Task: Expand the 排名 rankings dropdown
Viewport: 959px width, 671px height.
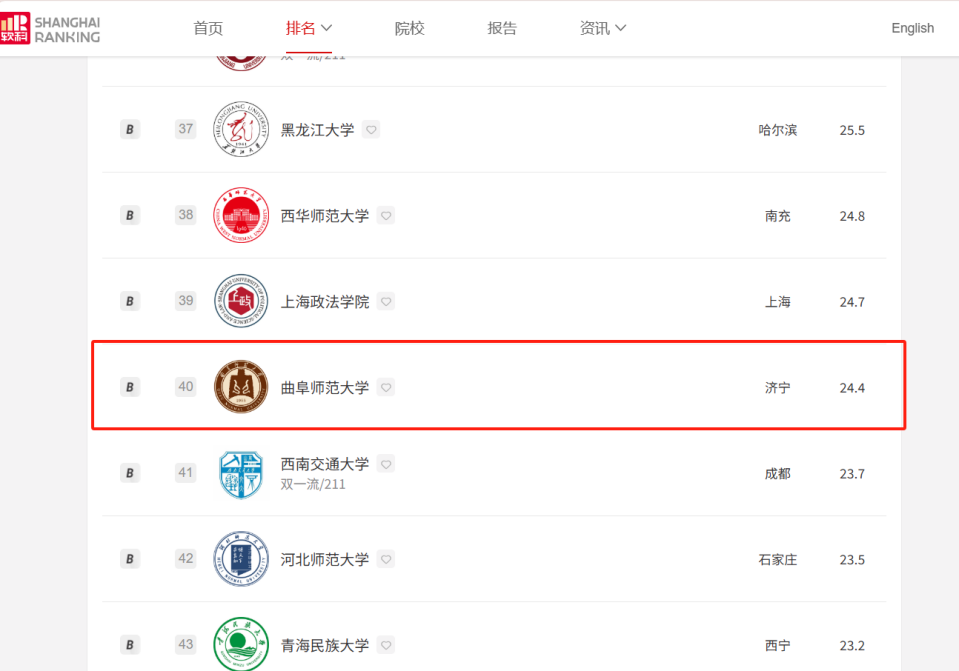Action: 309,28
